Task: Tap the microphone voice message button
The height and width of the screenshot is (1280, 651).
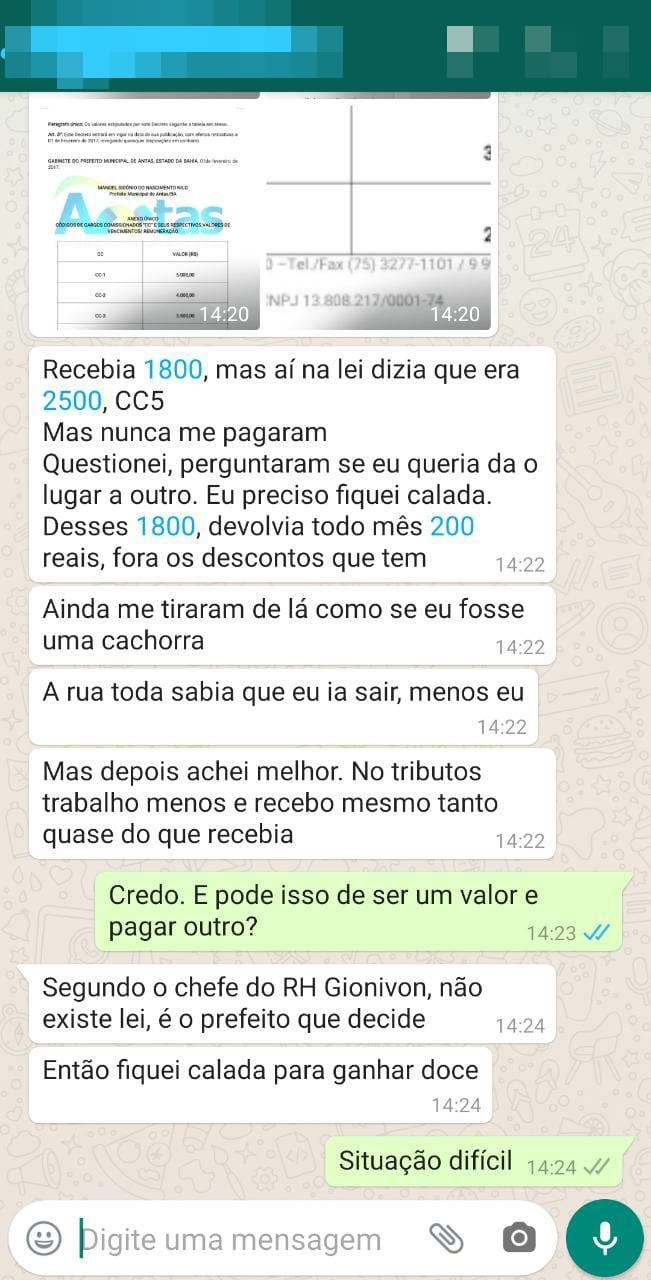Action: [604, 1239]
